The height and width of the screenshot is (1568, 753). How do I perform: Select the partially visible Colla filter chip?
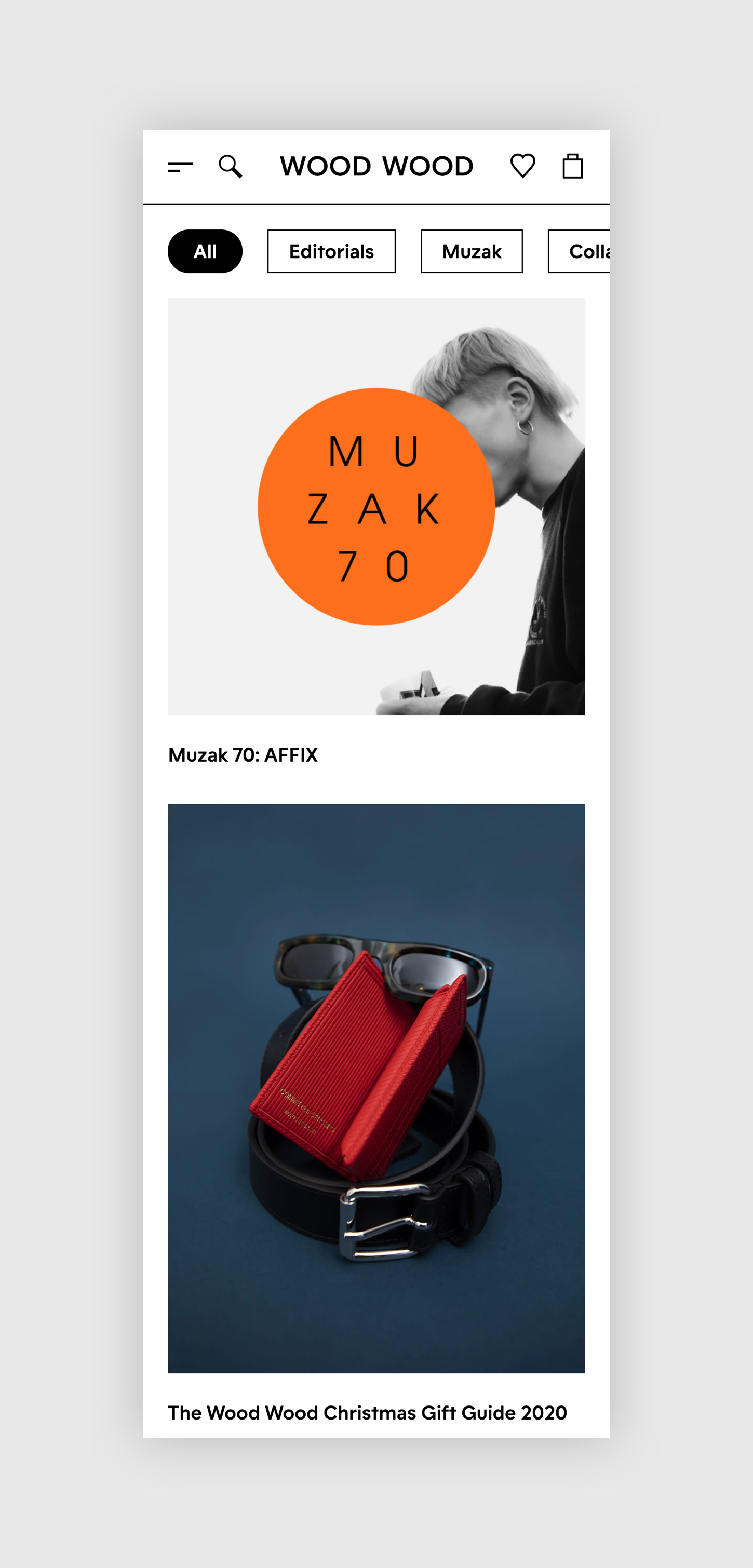pos(581,251)
